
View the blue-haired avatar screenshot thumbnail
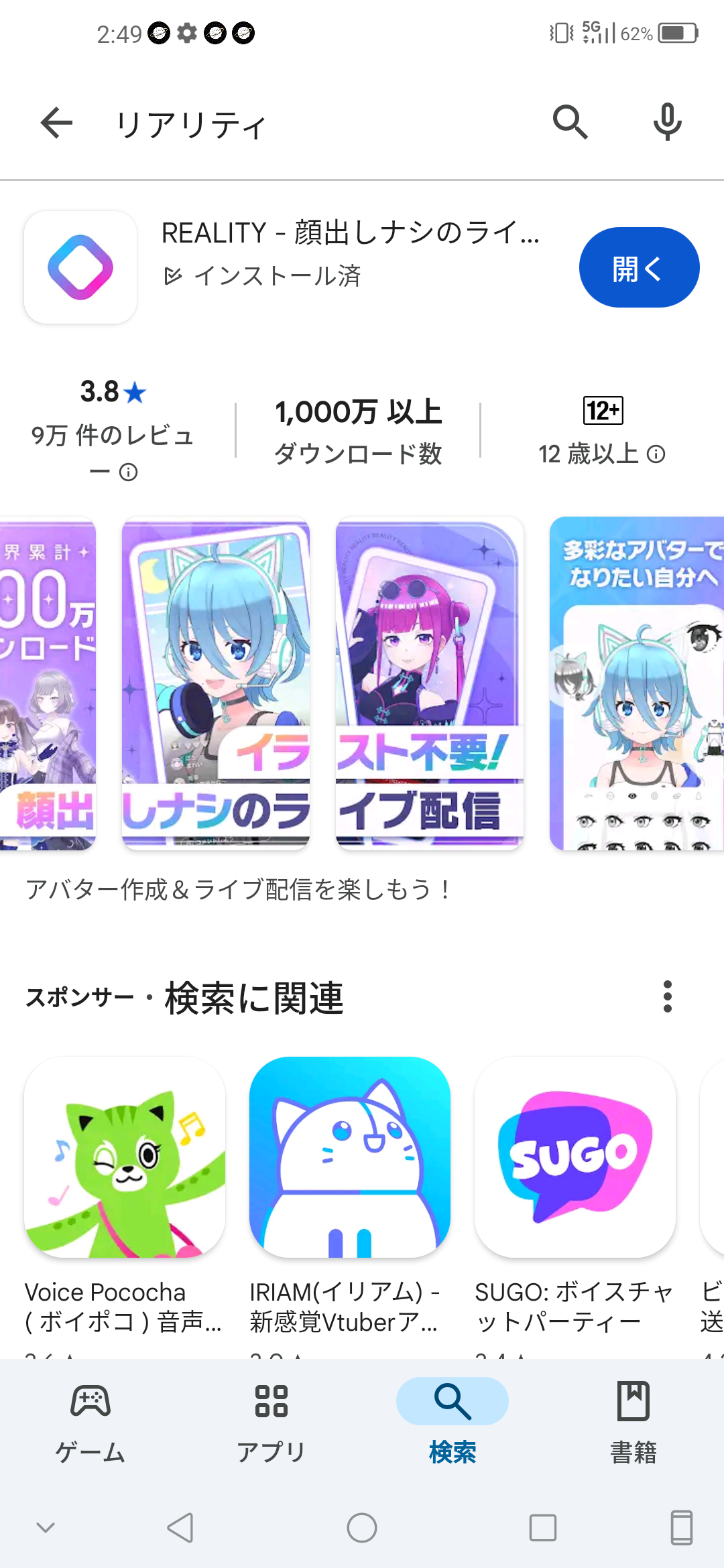tap(216, 682)
